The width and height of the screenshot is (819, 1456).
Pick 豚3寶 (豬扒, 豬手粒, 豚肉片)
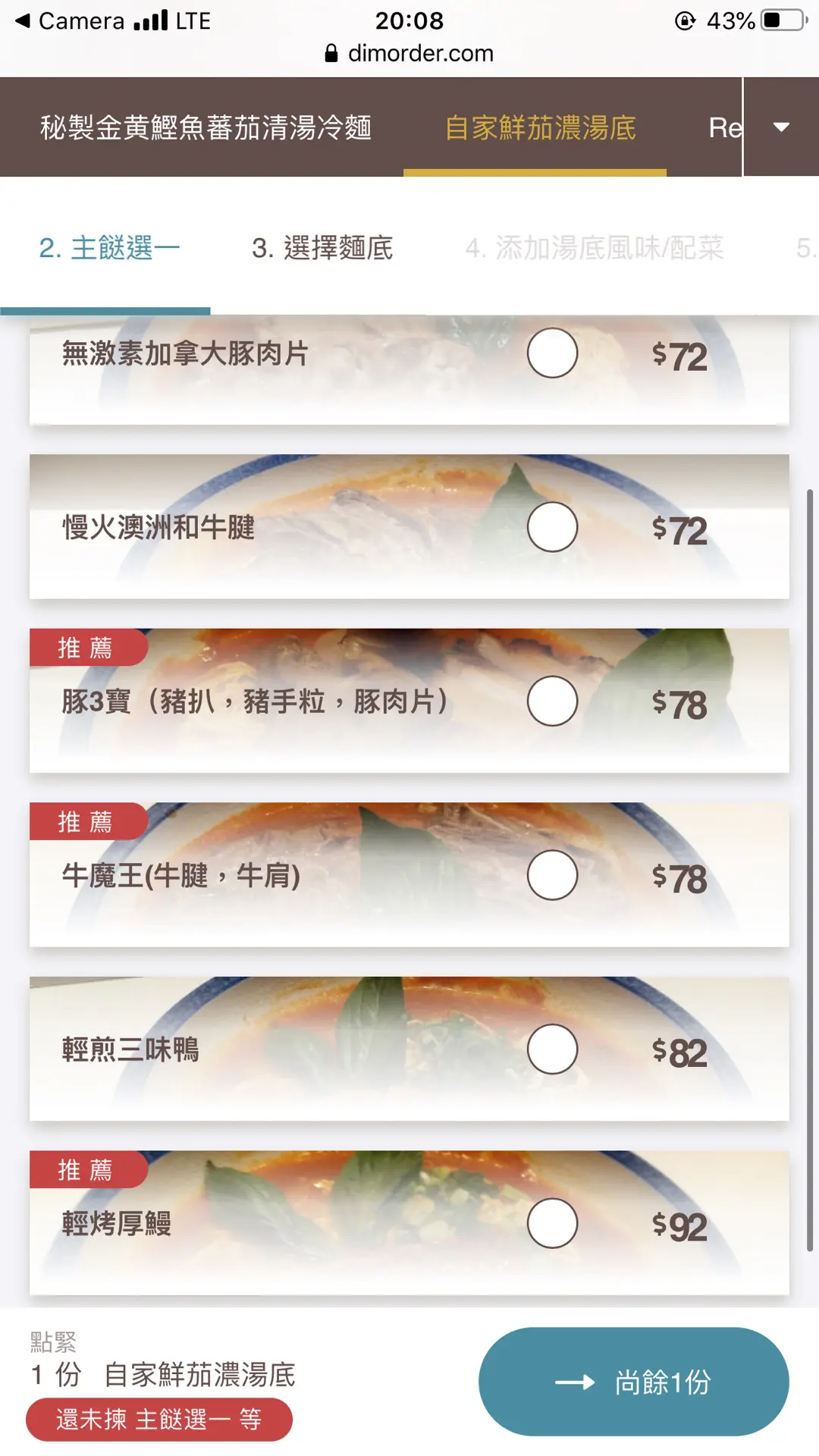pyautogui.click(x=552, y=701)
